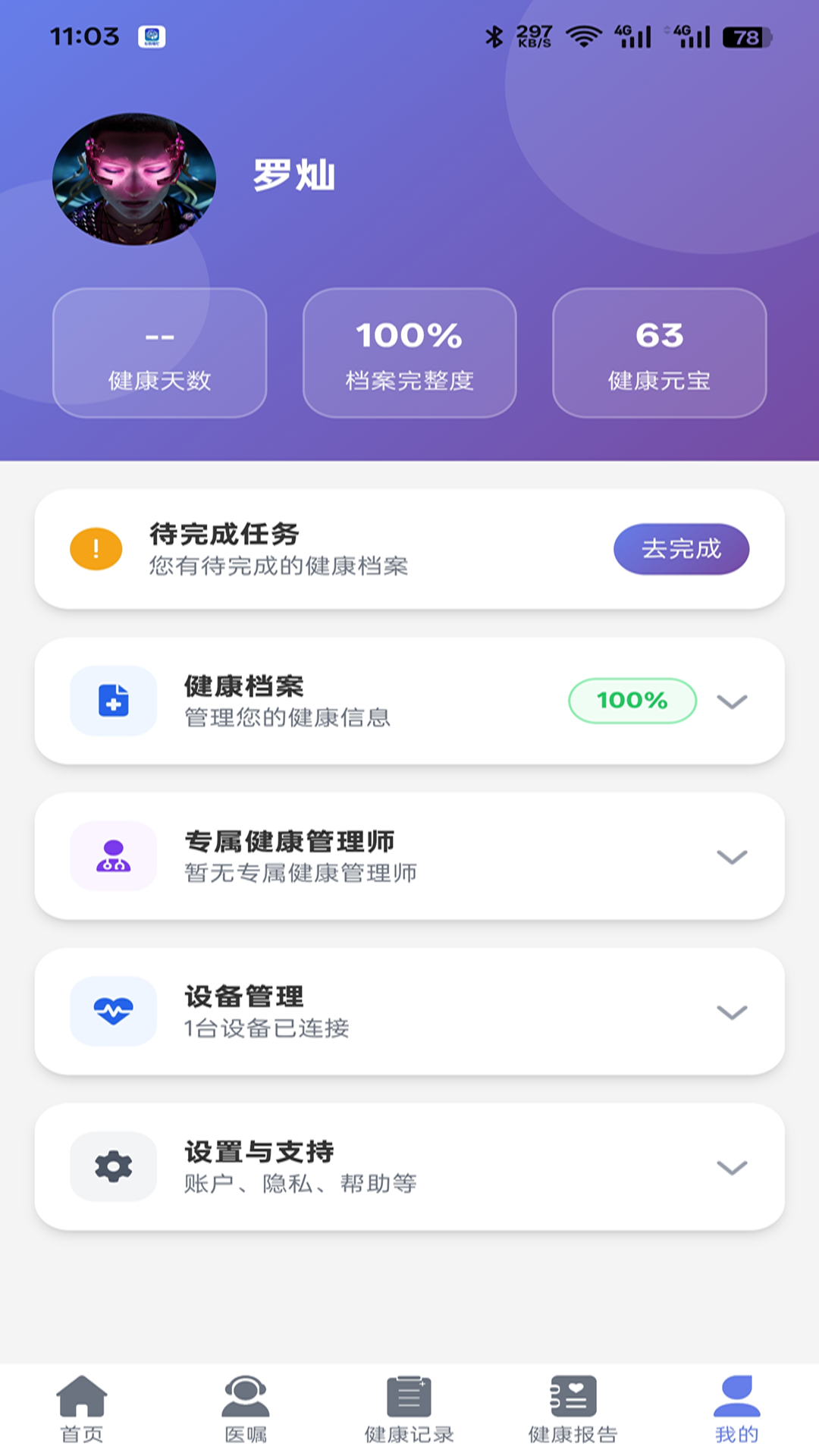The height and width of the screenshot is (1456, 819).
Task: Click the 医嘱 doctor icon
Action: click(x=246, y=1408)
